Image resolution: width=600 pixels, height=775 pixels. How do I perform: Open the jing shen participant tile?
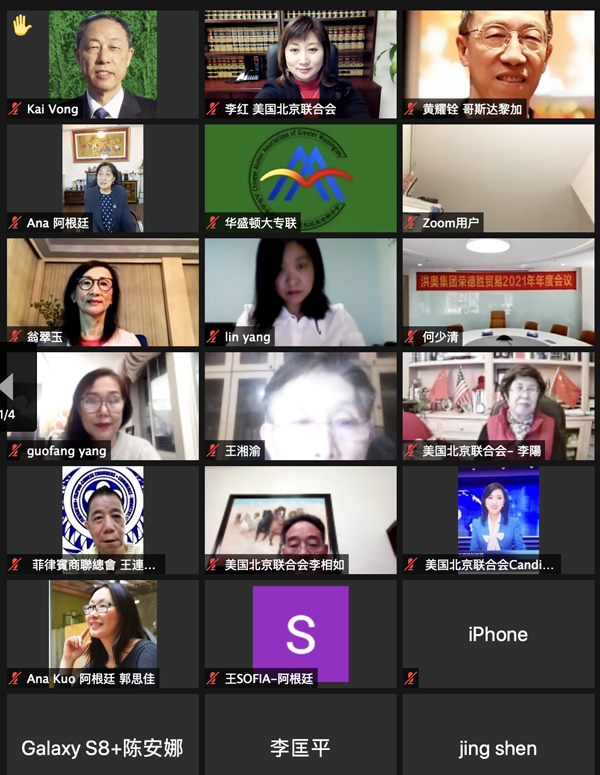point(498,747)
